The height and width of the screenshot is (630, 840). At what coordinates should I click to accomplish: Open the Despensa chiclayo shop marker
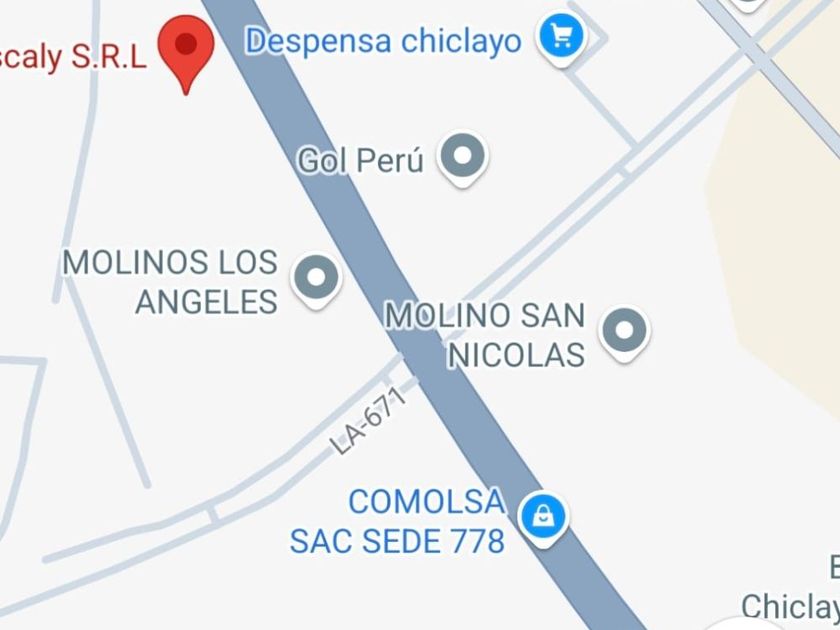pos(561,38)
